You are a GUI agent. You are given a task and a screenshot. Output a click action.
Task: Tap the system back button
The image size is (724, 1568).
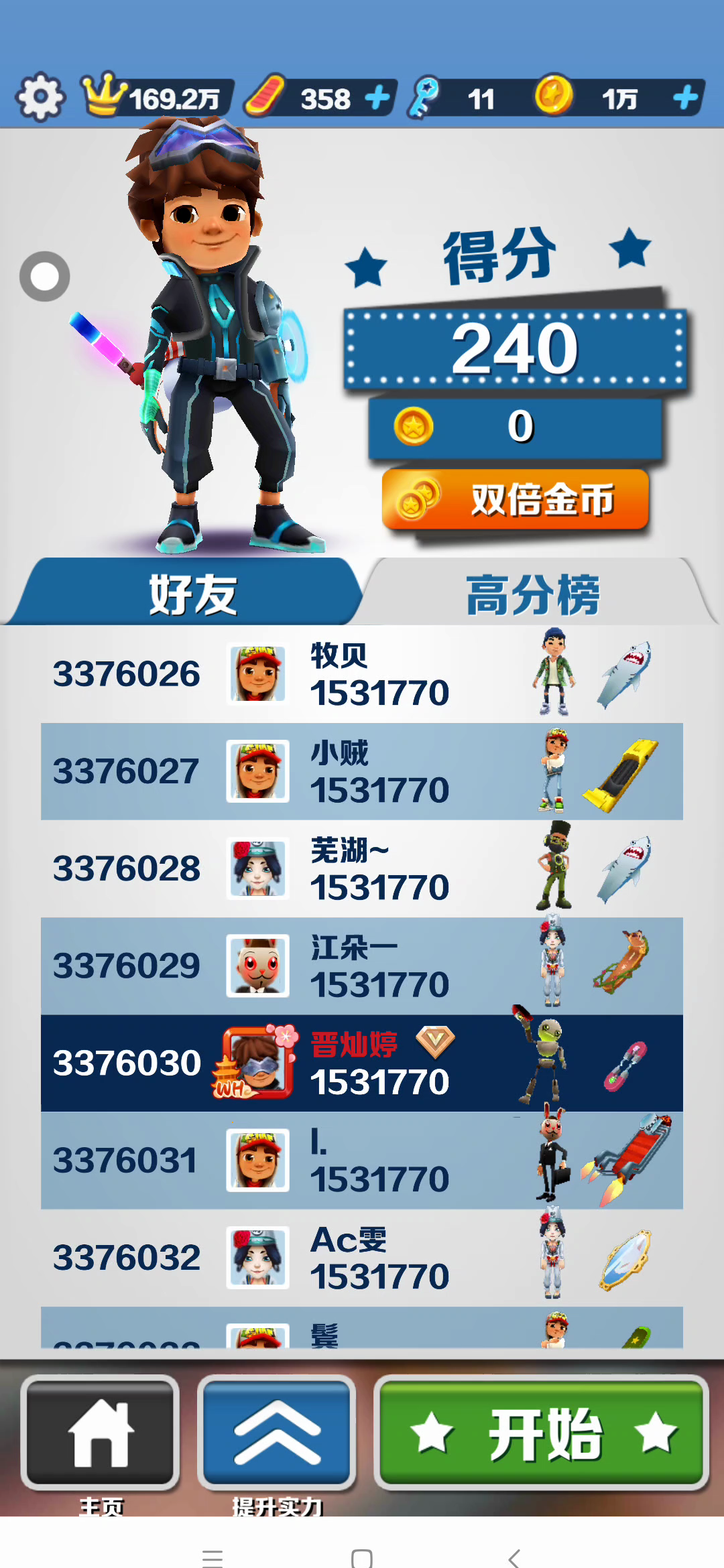point(514,1556)
